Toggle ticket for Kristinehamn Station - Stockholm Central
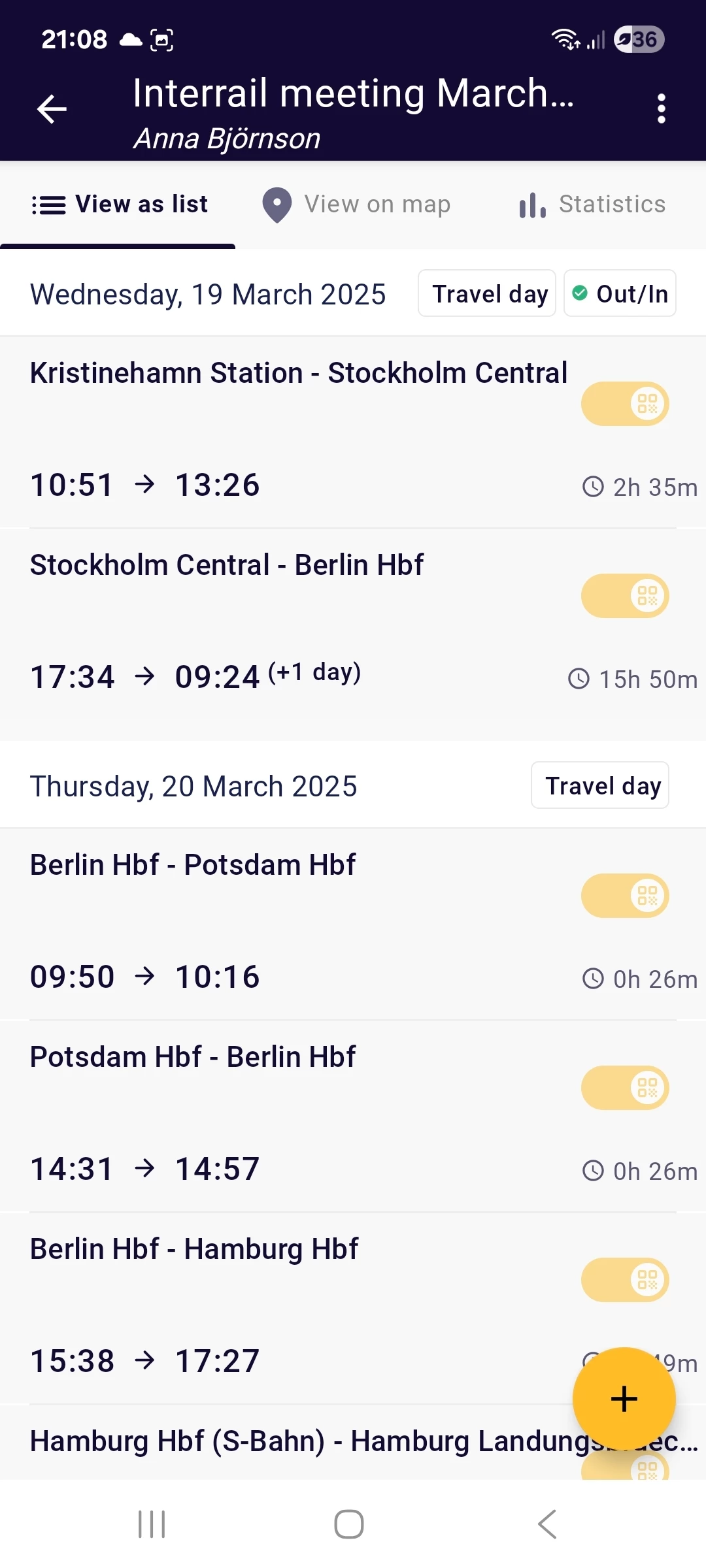Screen dimensions: 706x1568 pos(625,404)
